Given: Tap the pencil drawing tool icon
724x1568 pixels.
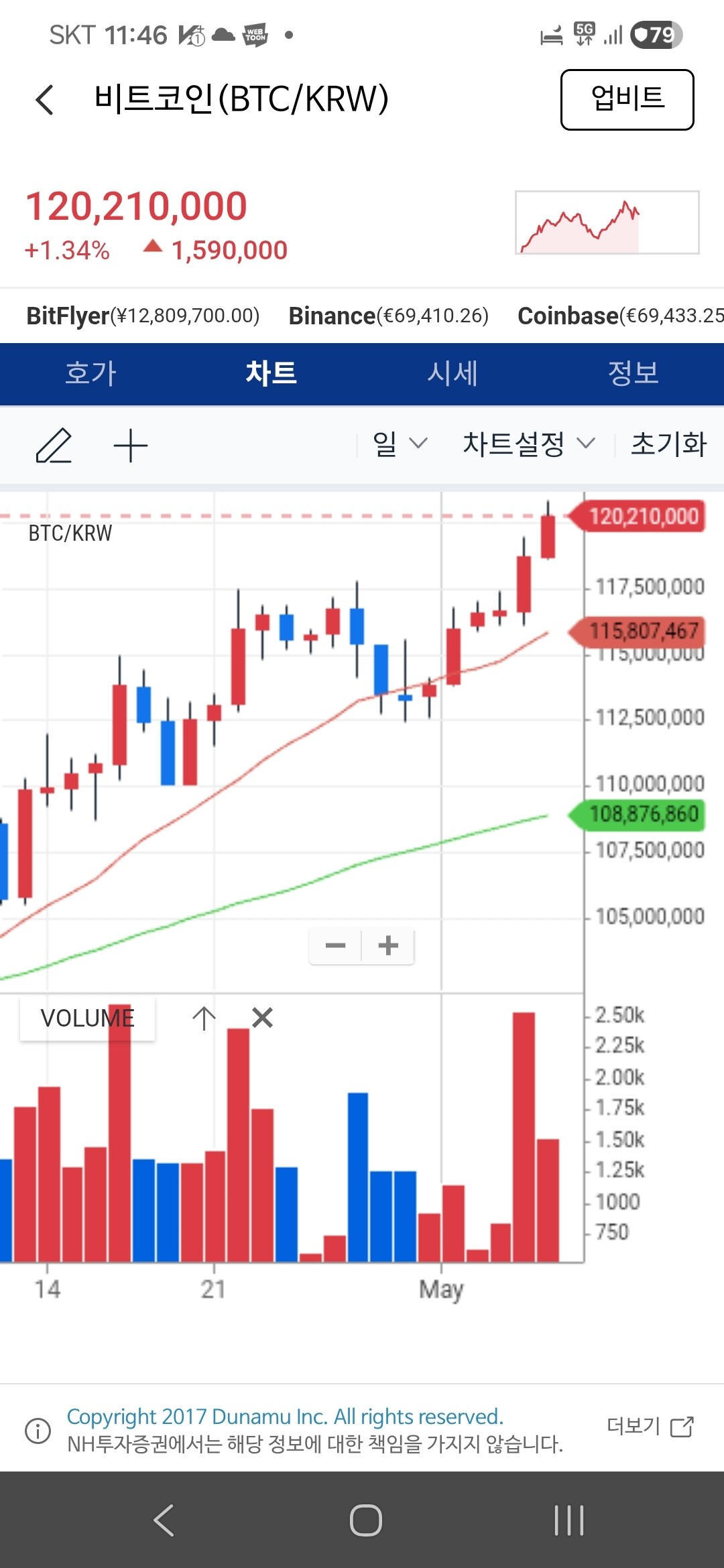Looking at the screenshot, I should click(54, 446).
